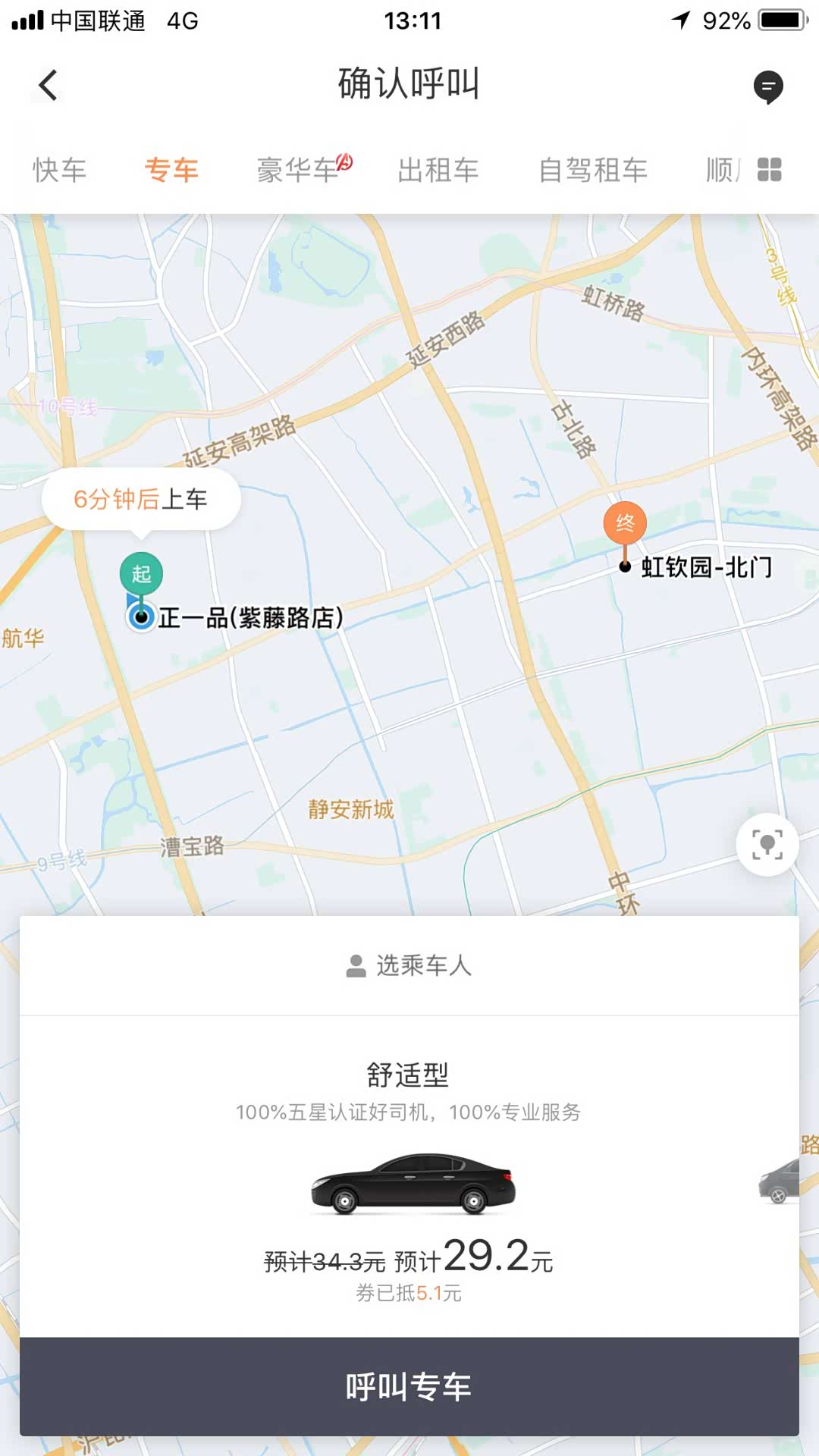
Task: Switch to the 自驾租车 tab
Action: pyautogui.click(x=593, y=170)
